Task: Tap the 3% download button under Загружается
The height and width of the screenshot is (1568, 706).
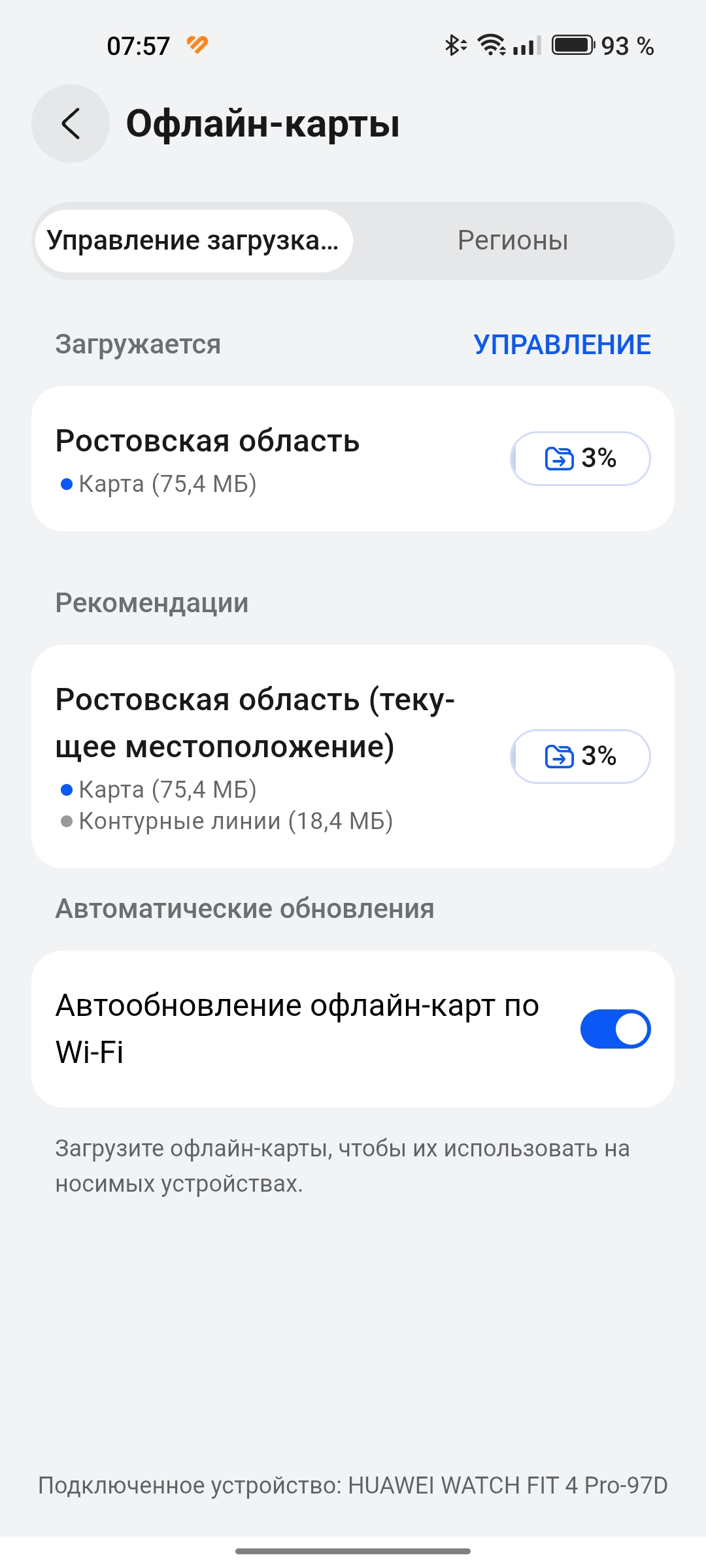Action: [580, 459]
